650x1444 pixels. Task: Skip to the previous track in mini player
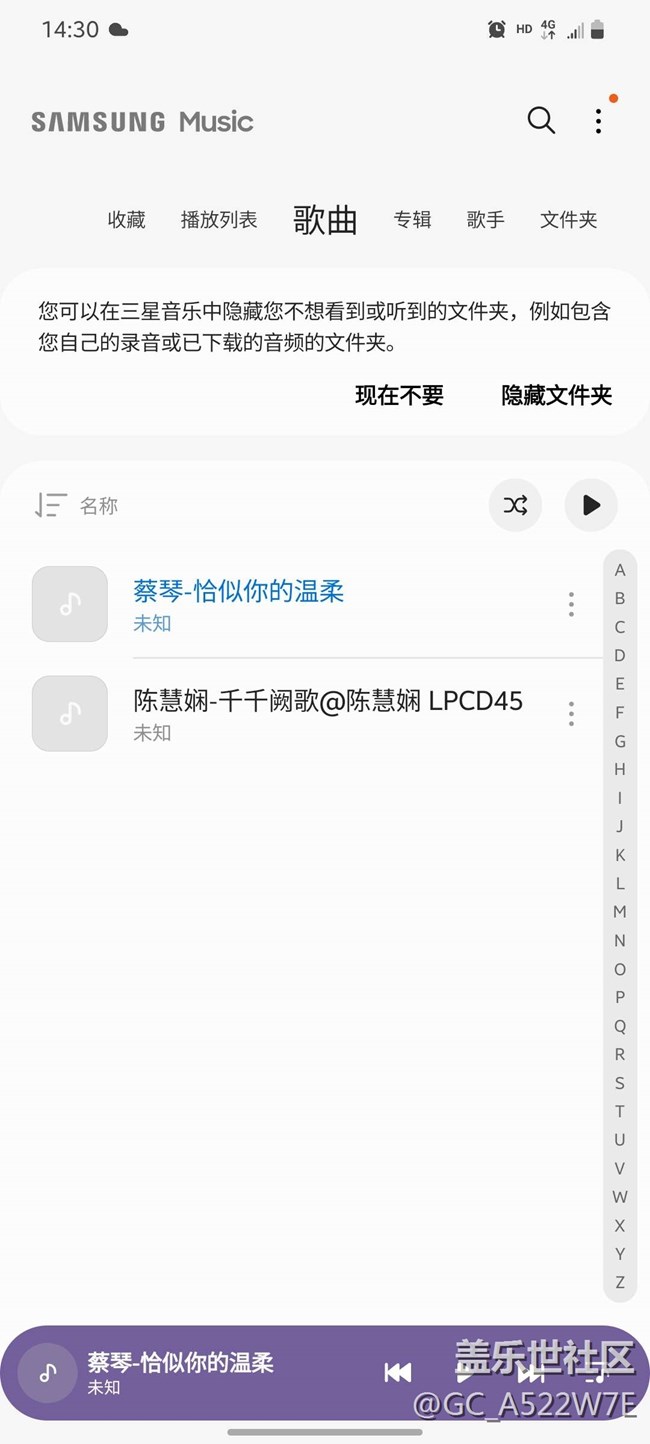(x=398, y=1373)
